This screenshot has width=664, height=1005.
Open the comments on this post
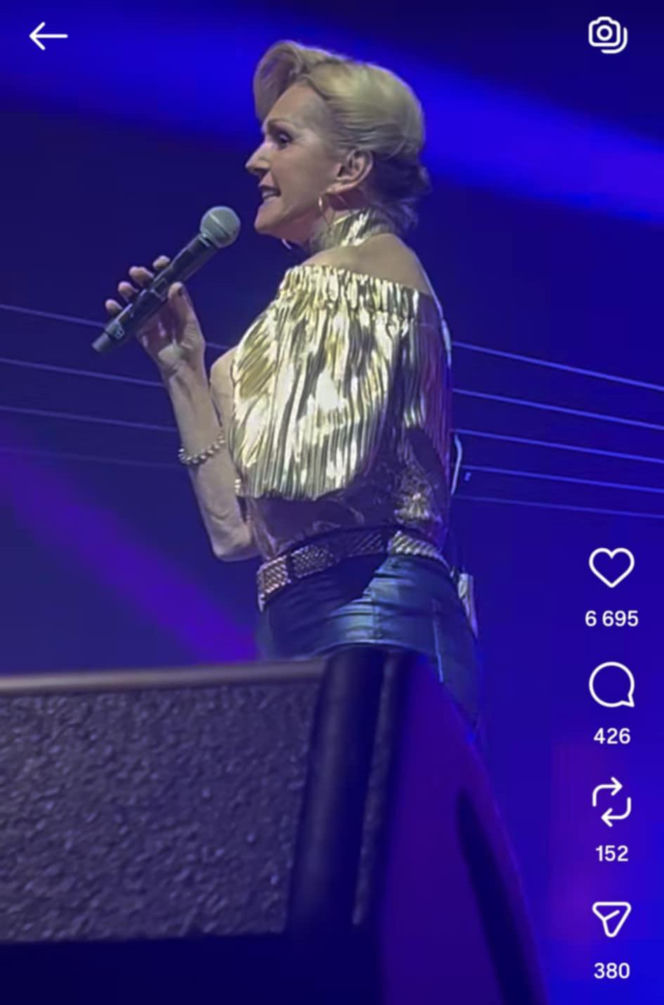[611, 686]
